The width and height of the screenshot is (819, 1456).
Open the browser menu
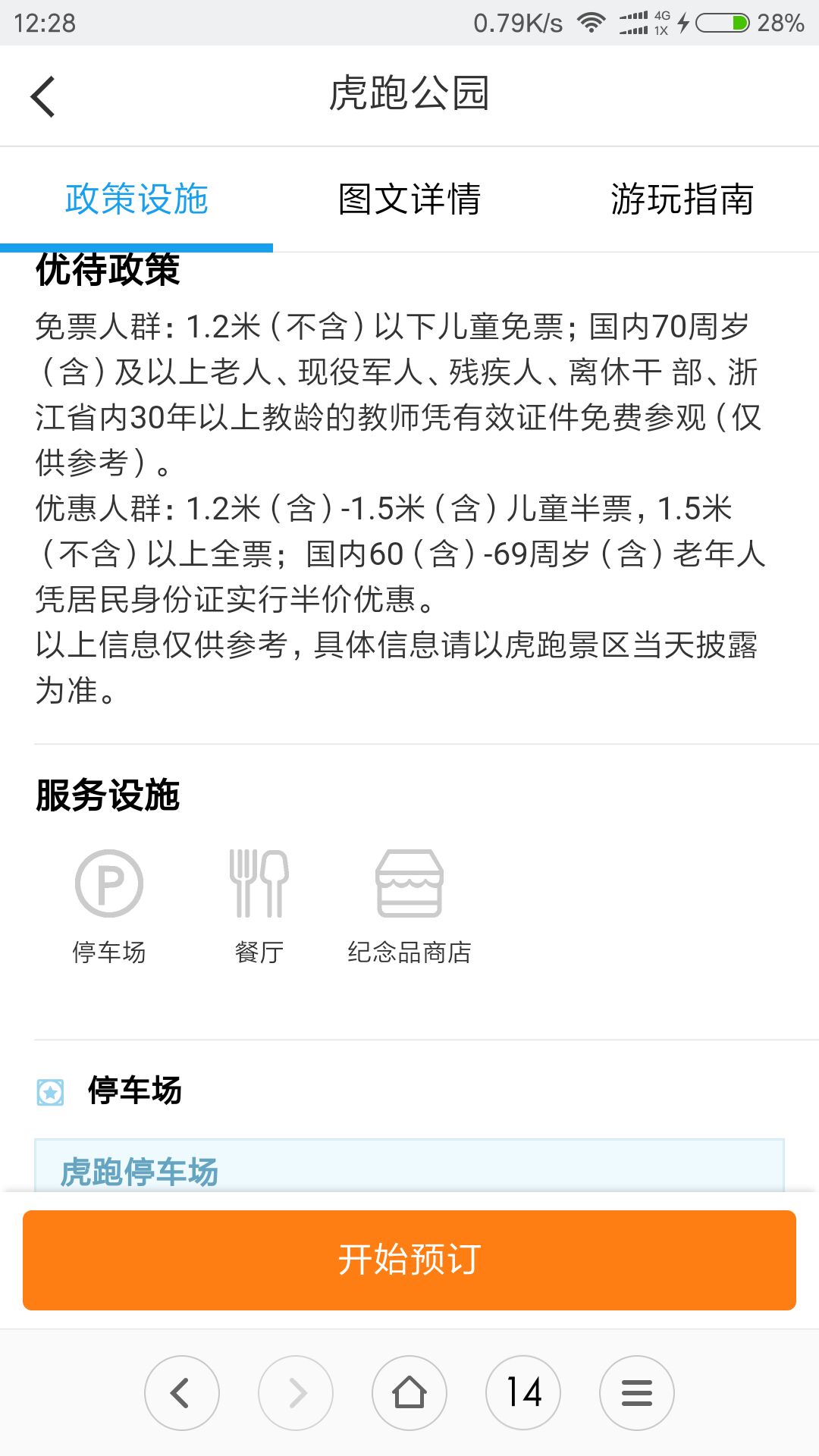pos(637,1393)
